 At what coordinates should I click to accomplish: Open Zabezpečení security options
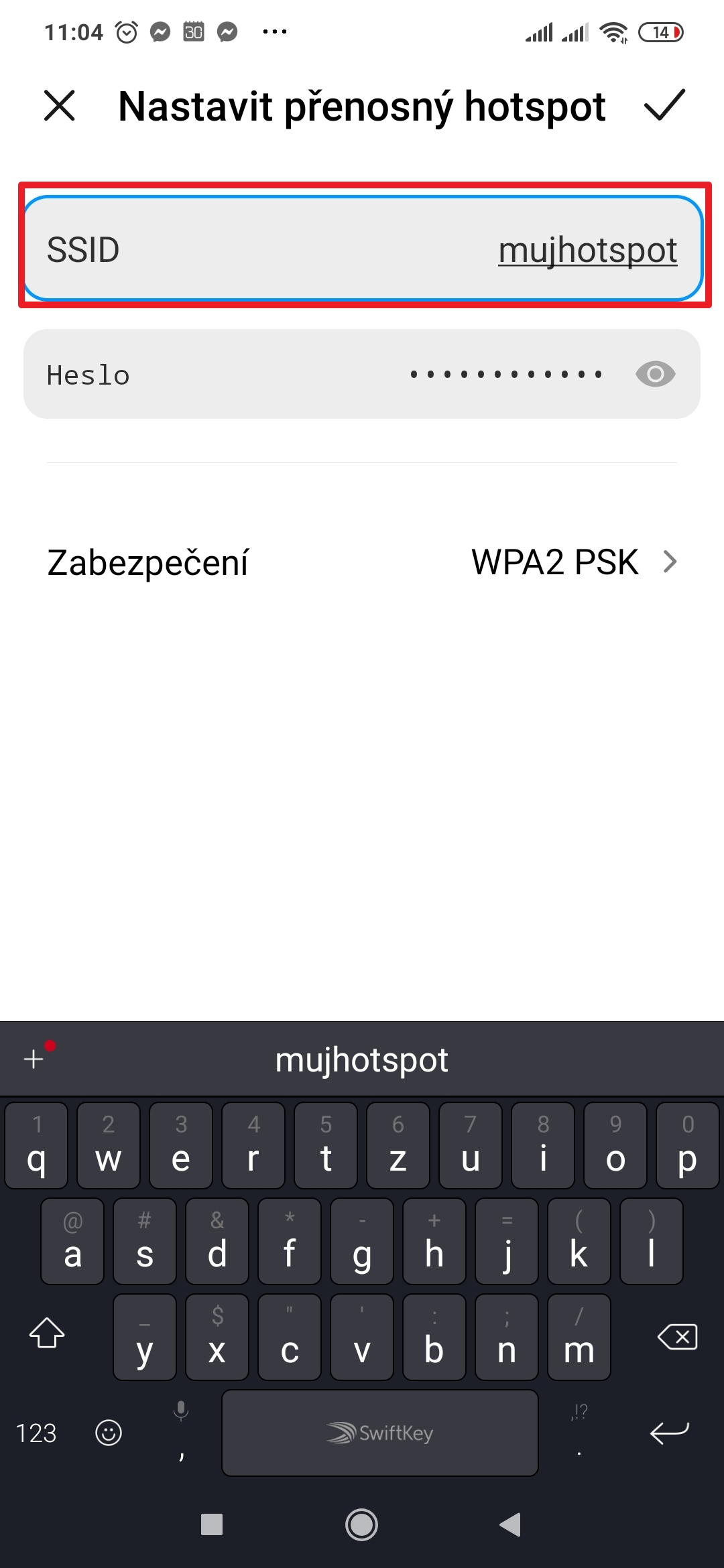362,562
